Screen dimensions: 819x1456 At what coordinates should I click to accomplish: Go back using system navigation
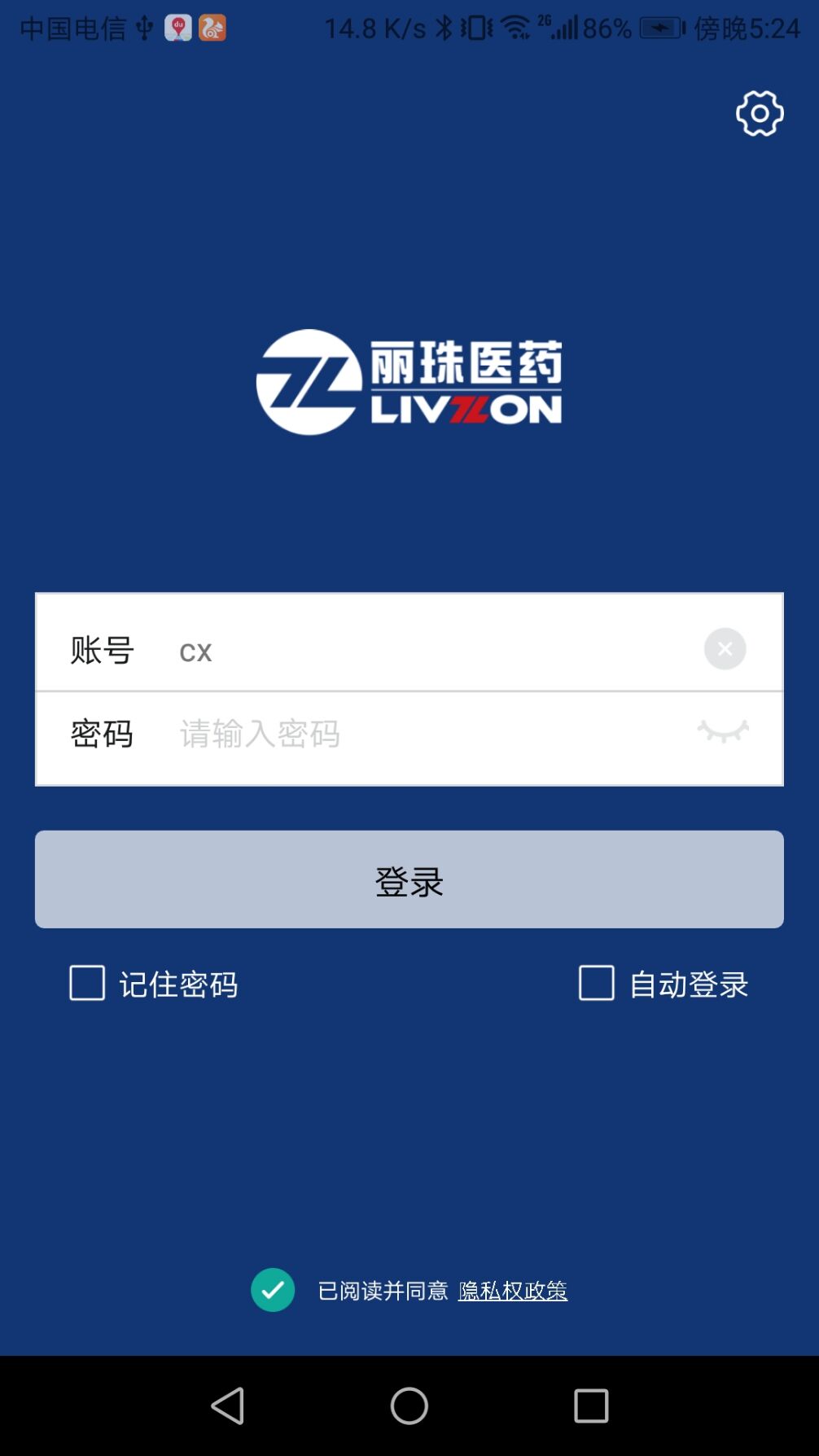(228, 1406)
